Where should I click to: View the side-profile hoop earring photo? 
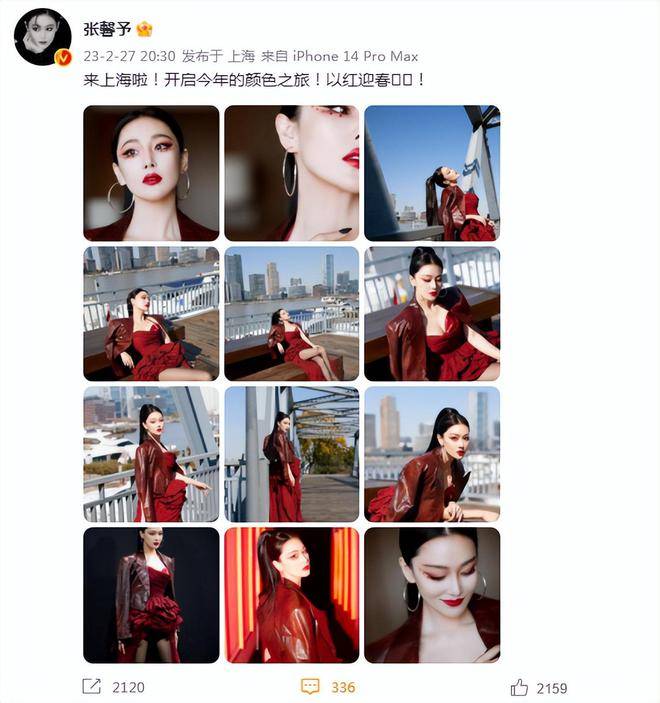point(291,173)
